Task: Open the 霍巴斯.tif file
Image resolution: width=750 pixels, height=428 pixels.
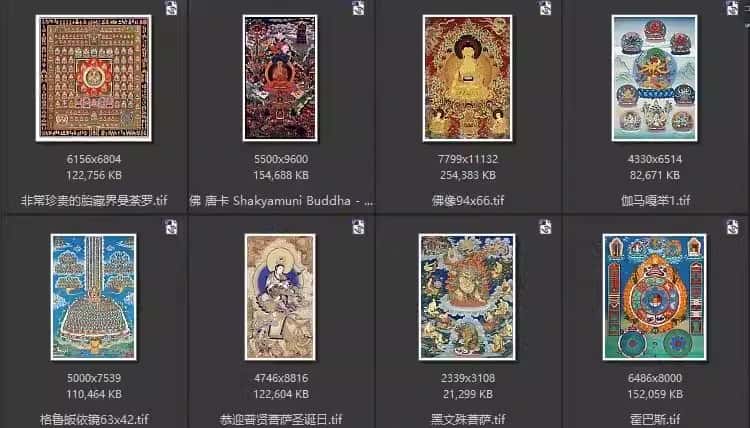Action: click(x=654, y=297)
